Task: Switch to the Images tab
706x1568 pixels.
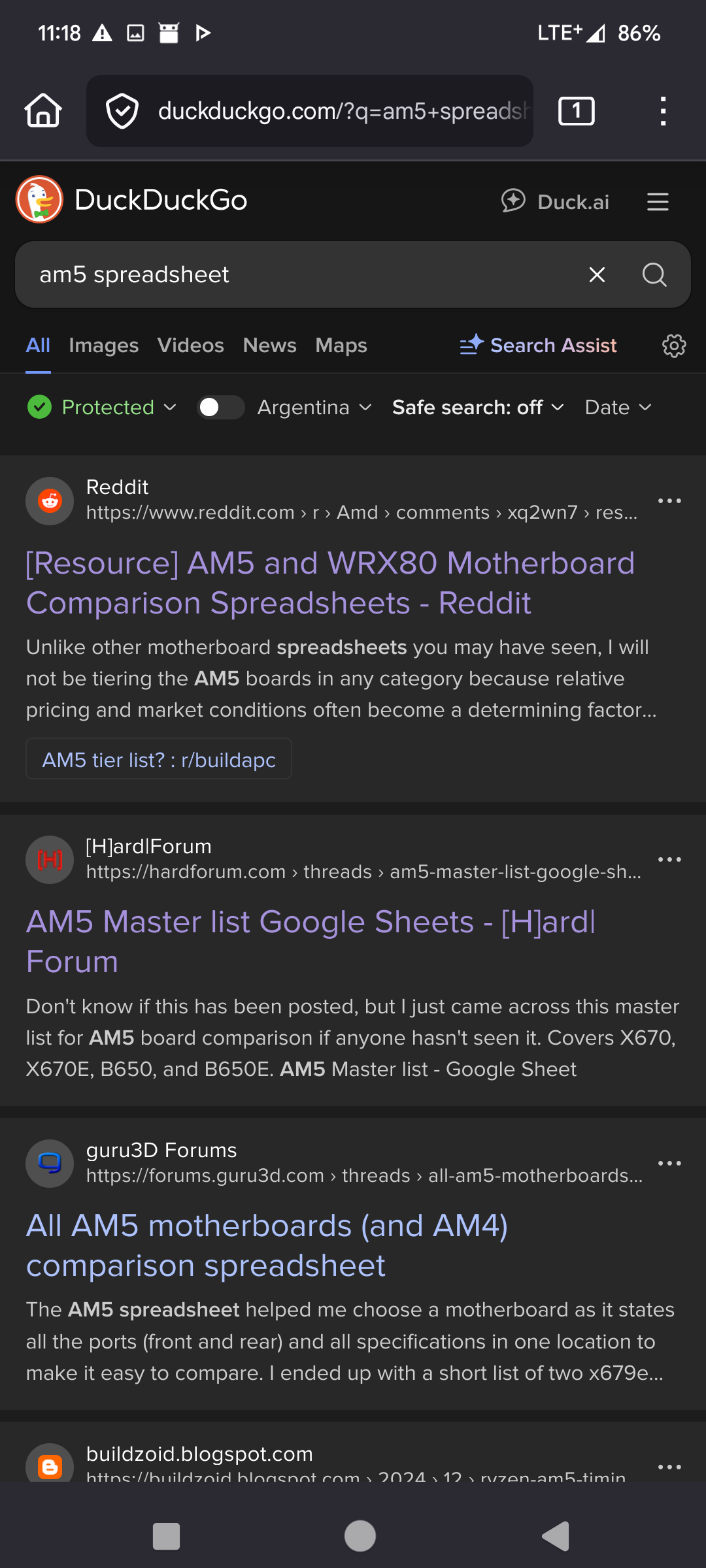Action: [x=104, y=345]
